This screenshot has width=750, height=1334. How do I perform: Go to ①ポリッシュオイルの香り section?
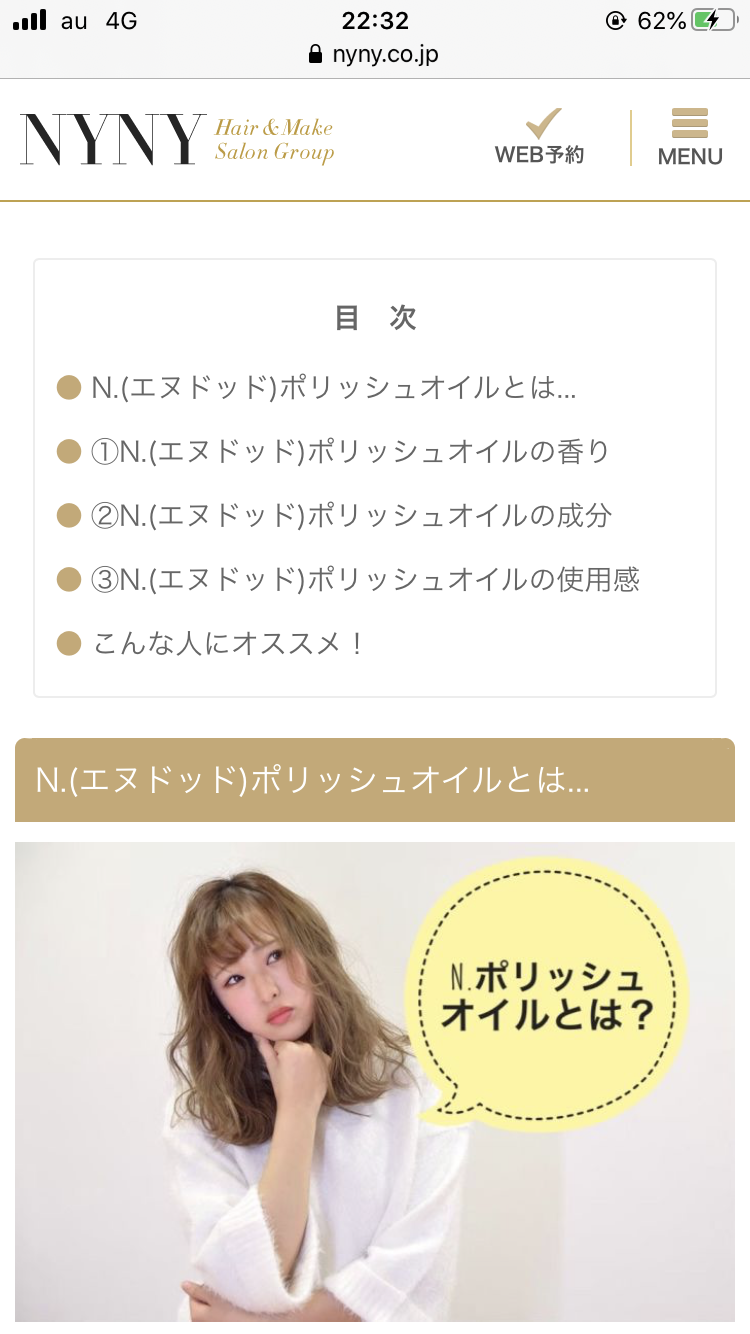350,452
